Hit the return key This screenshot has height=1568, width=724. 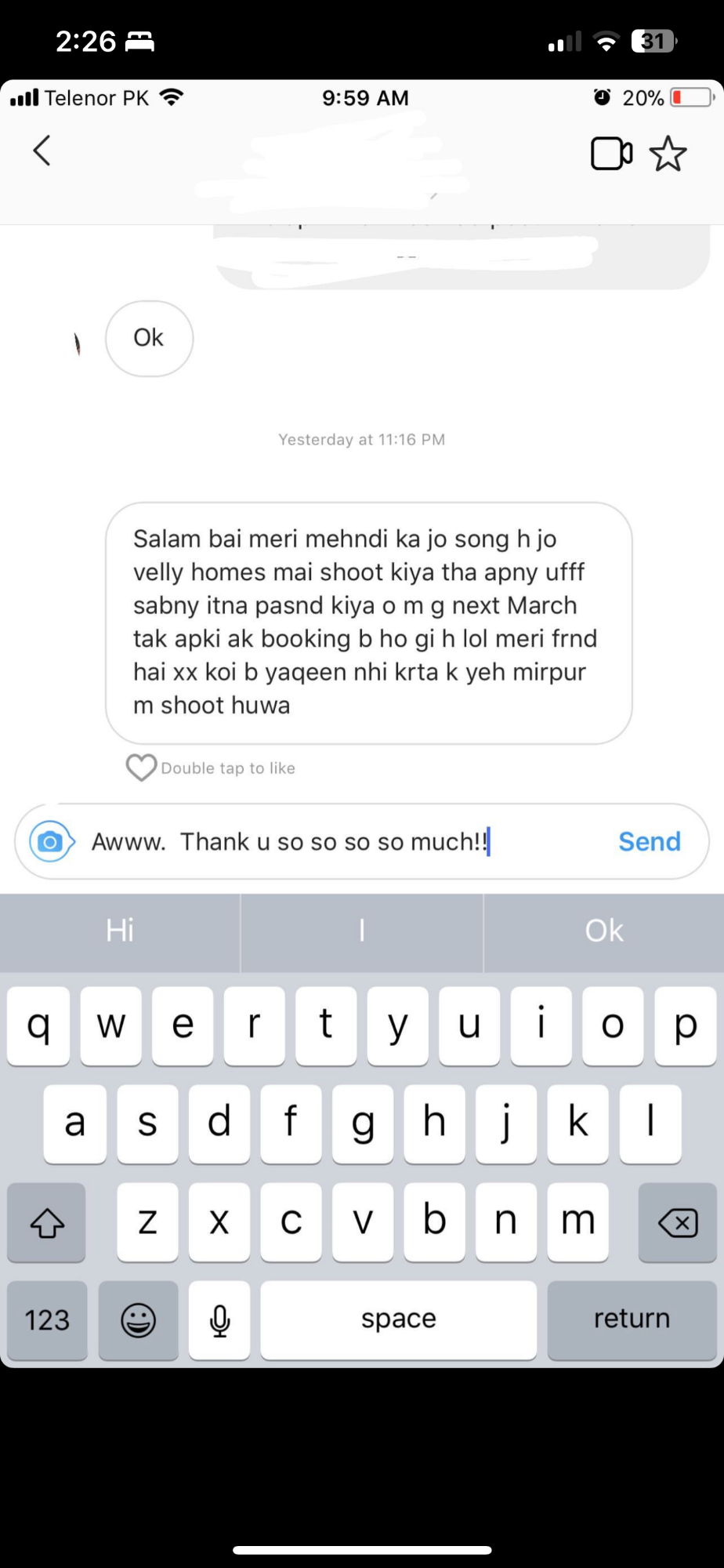[x=632, y=1320]
